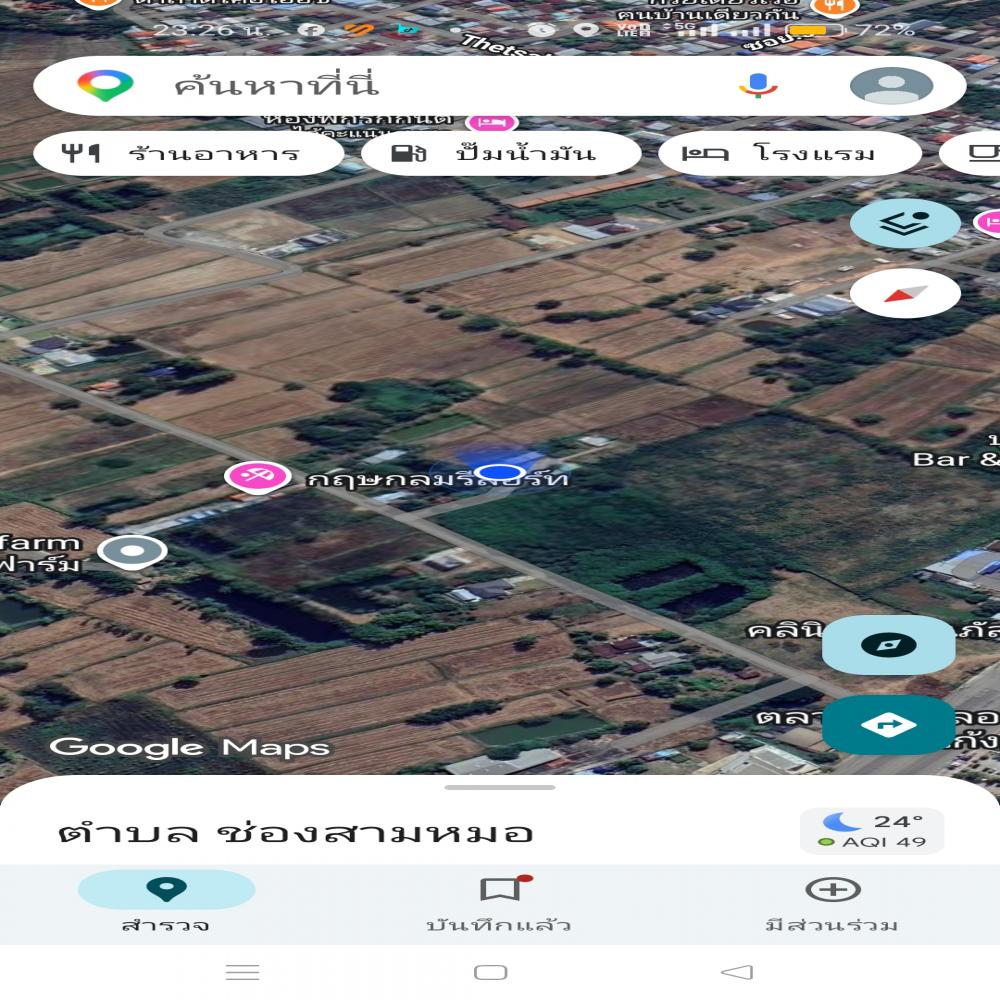Go back with the system back button
Viewport: 1000px width, 1000px height.
737,972
